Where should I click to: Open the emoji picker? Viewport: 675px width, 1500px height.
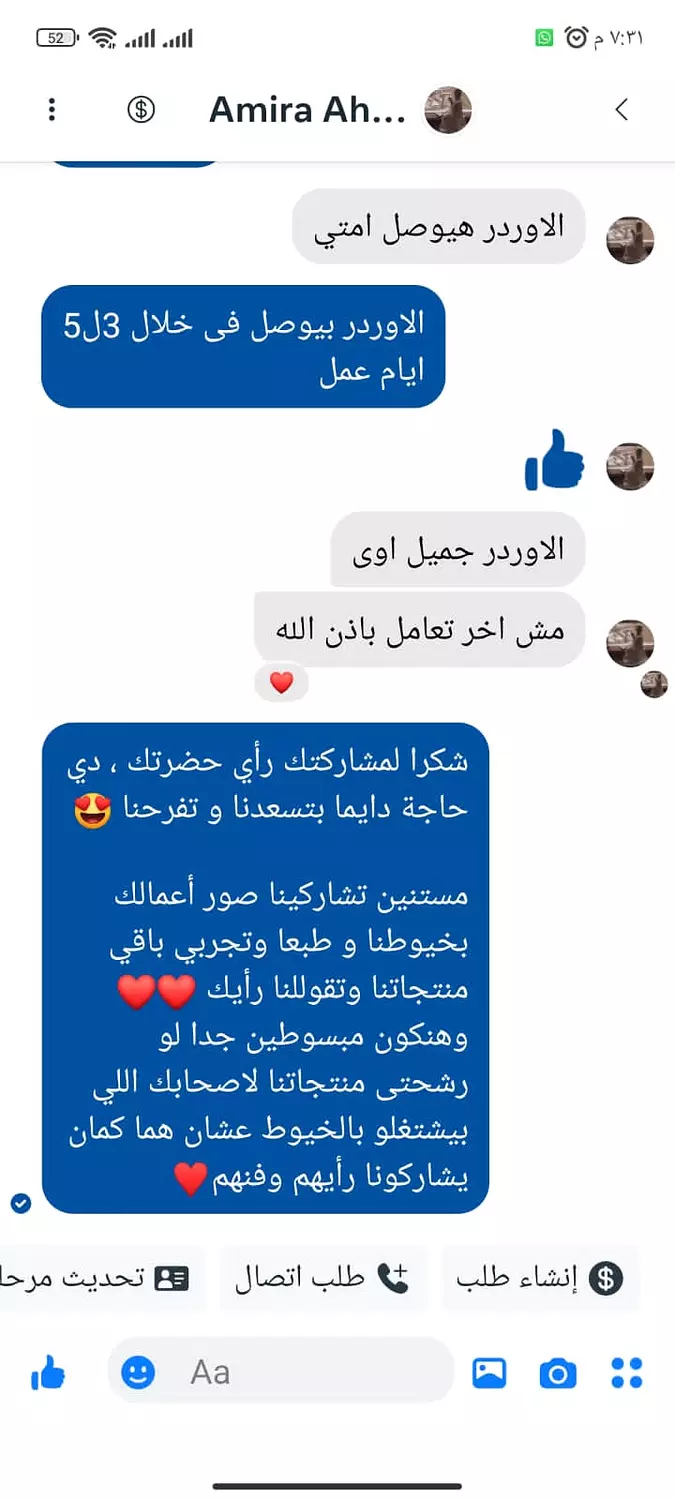pos(138,1373)
